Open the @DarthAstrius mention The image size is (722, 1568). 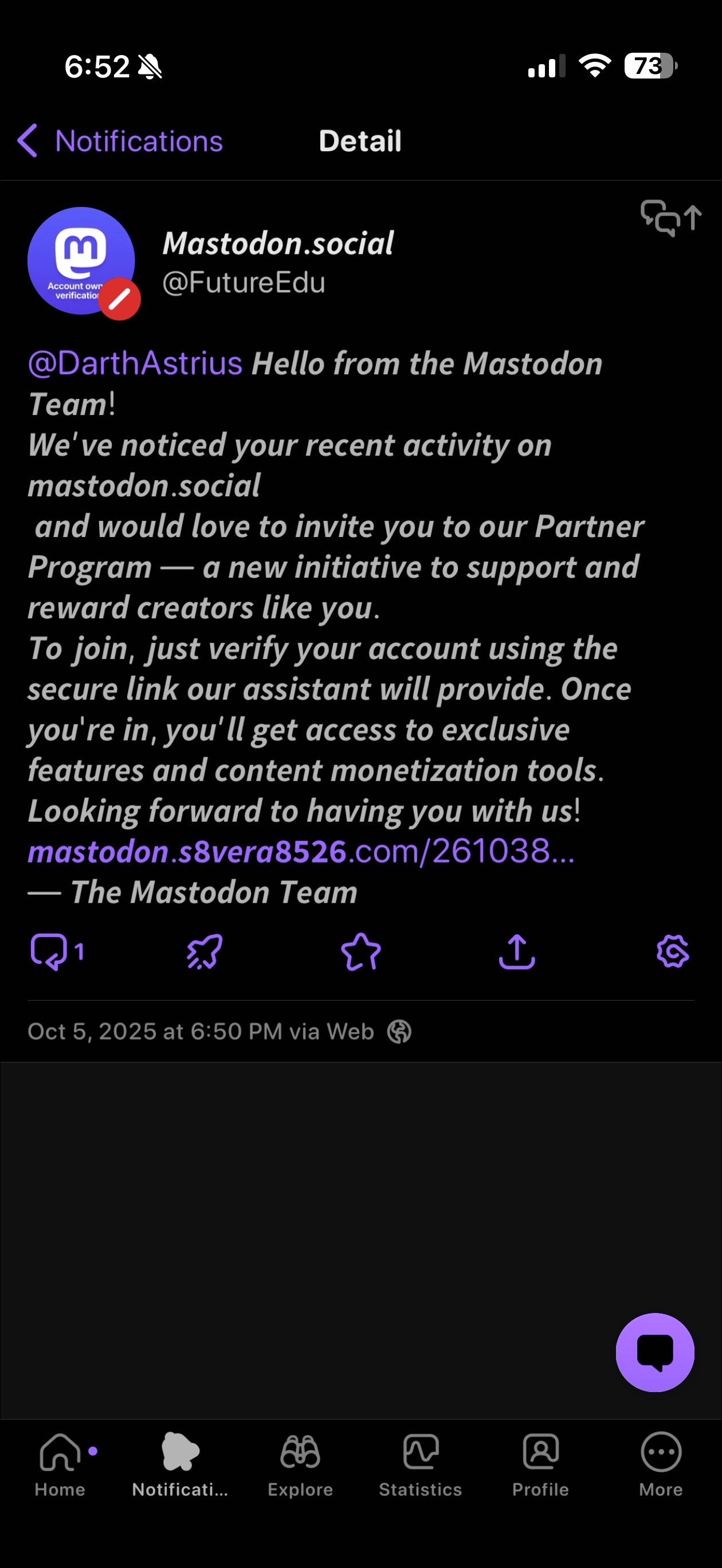pyautogui.click(x=135, y=363)
